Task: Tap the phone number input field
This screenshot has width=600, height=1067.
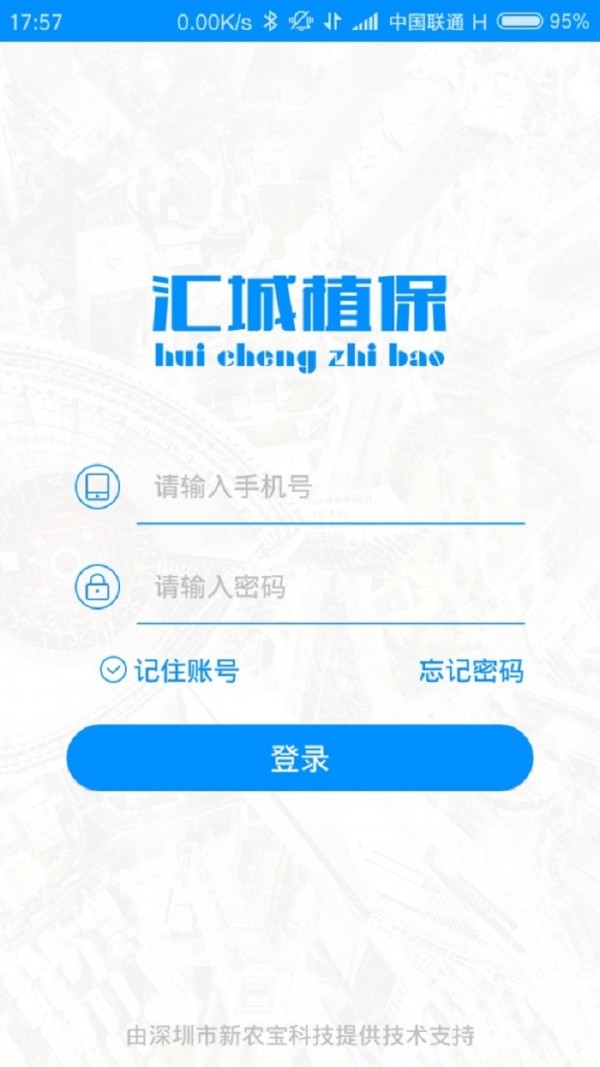Action: (x=330, y=488)
